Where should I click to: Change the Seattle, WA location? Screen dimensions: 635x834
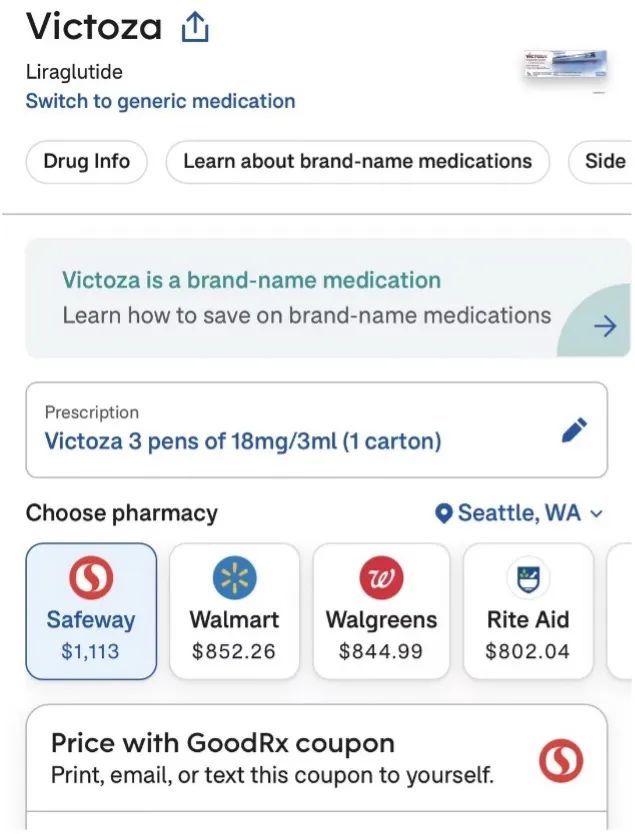(x=520, y=513)
